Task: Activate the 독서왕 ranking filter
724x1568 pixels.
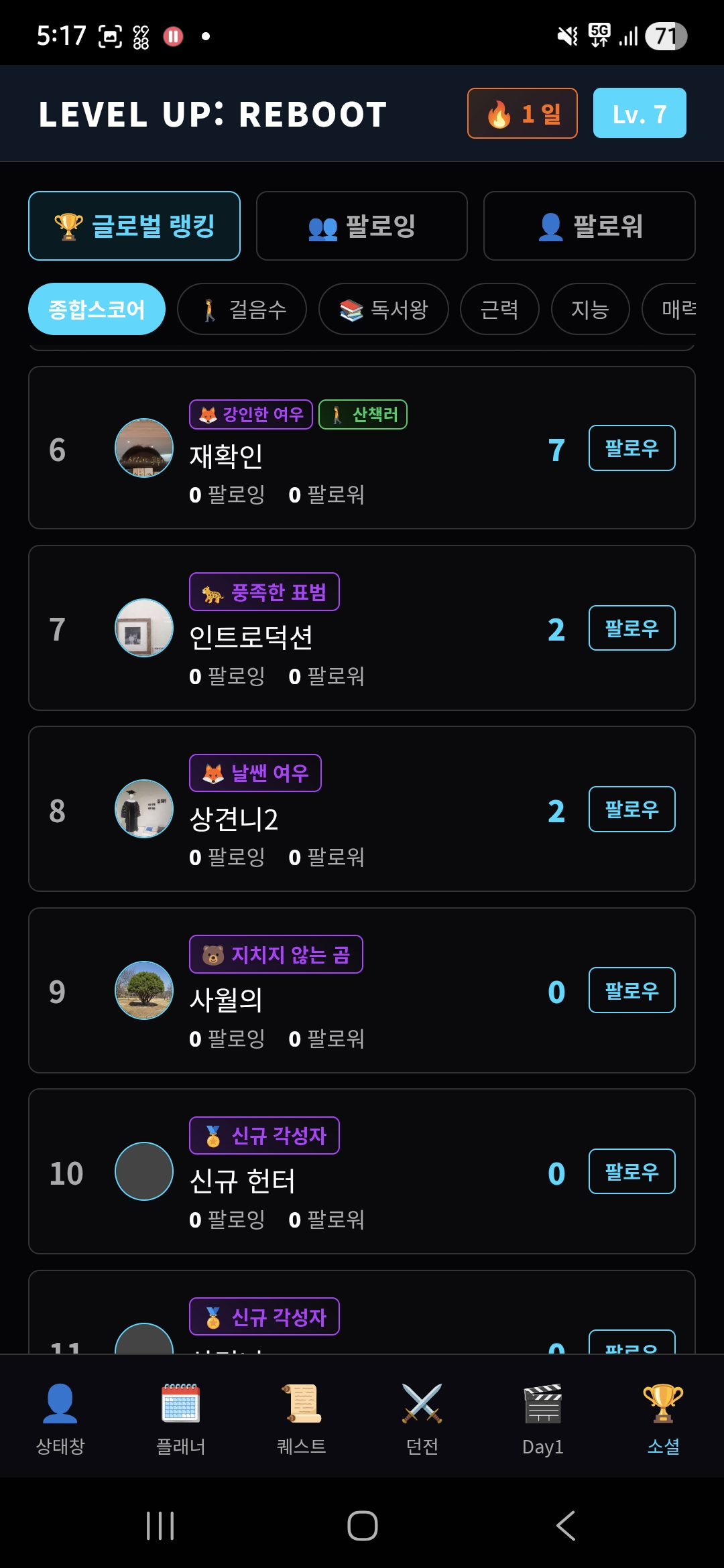Action: (383, 308)
